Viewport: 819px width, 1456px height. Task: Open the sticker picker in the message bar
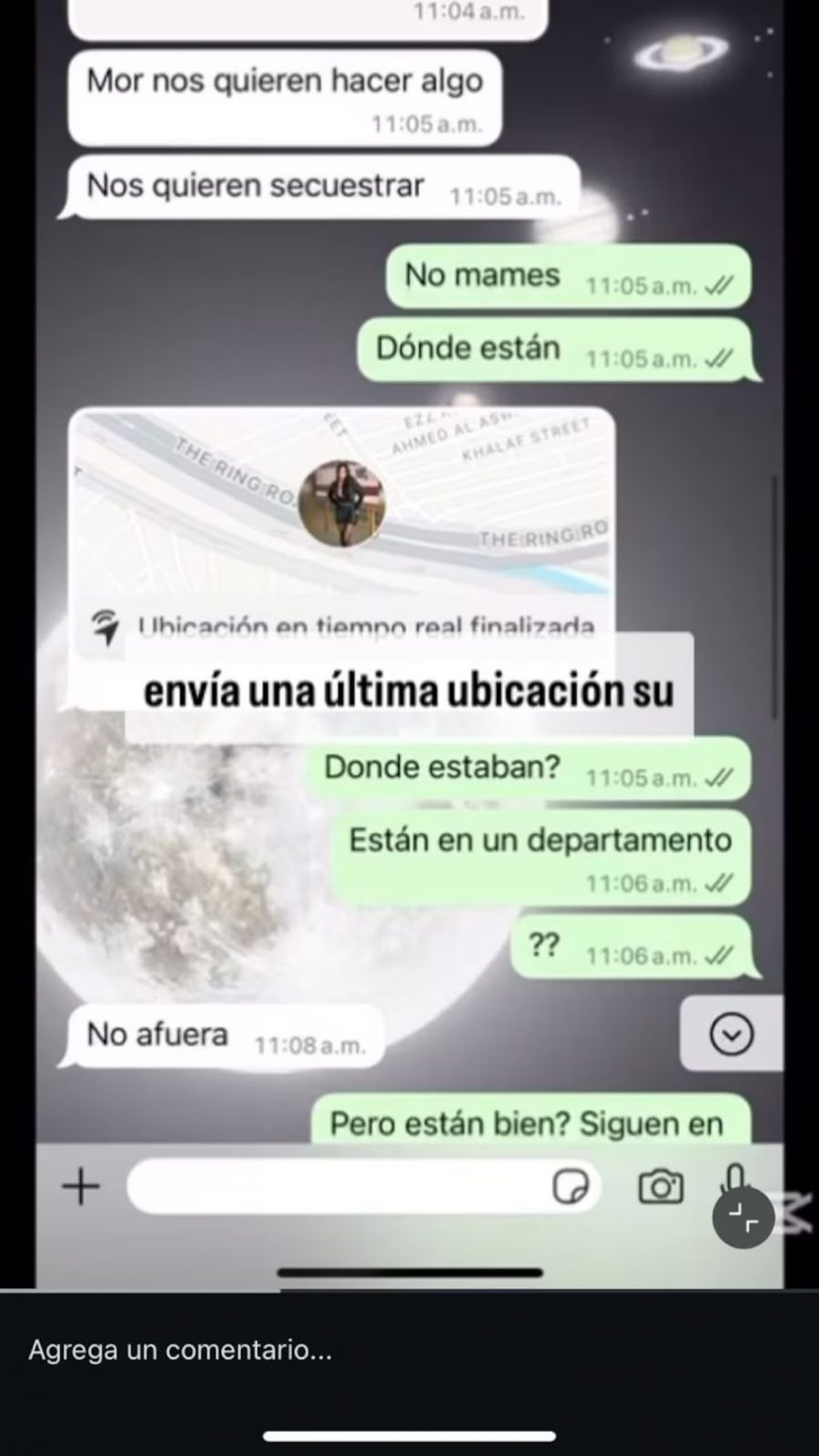click(x=571, y=1186)
